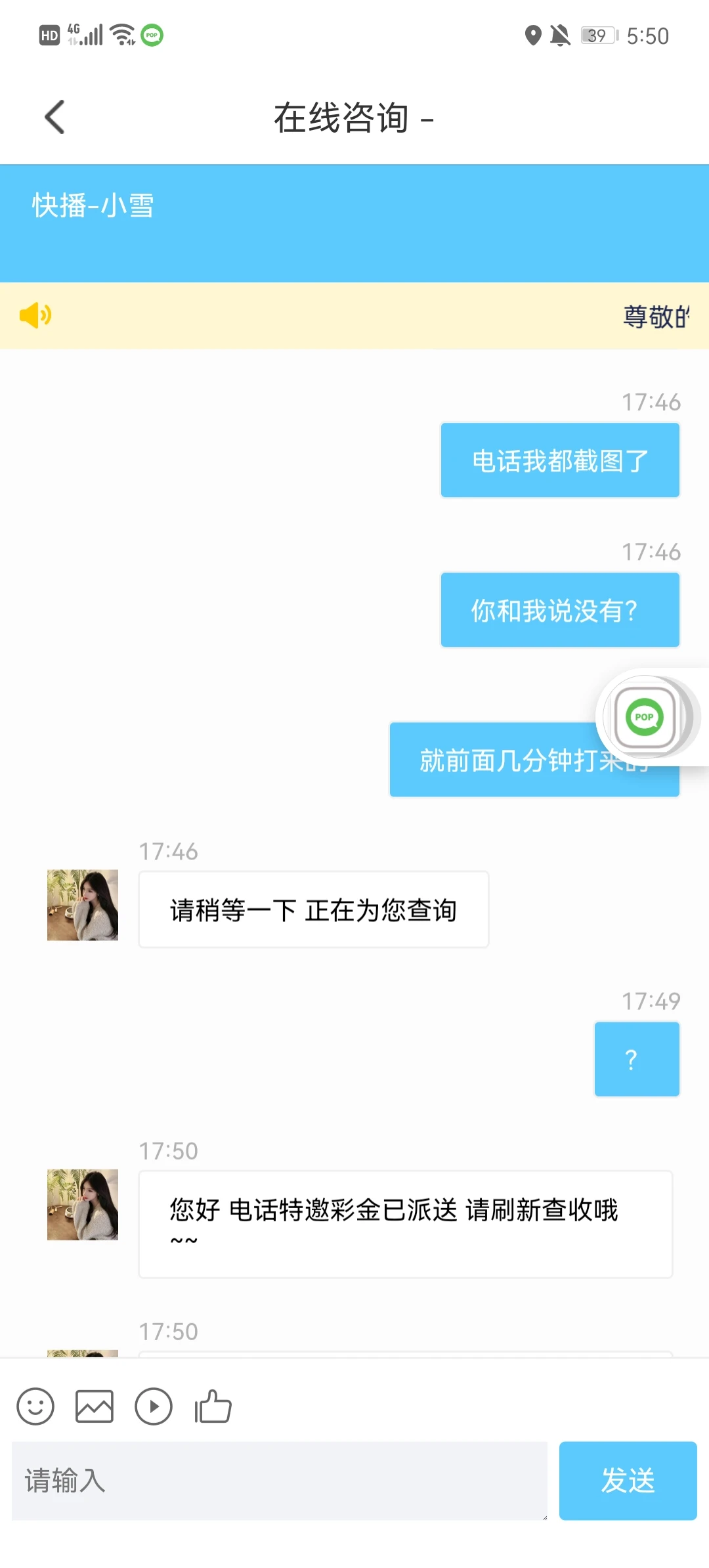Screen dimensions: 709x1568
Task: Open the image attachment picker
Action: coord(95,1407)
